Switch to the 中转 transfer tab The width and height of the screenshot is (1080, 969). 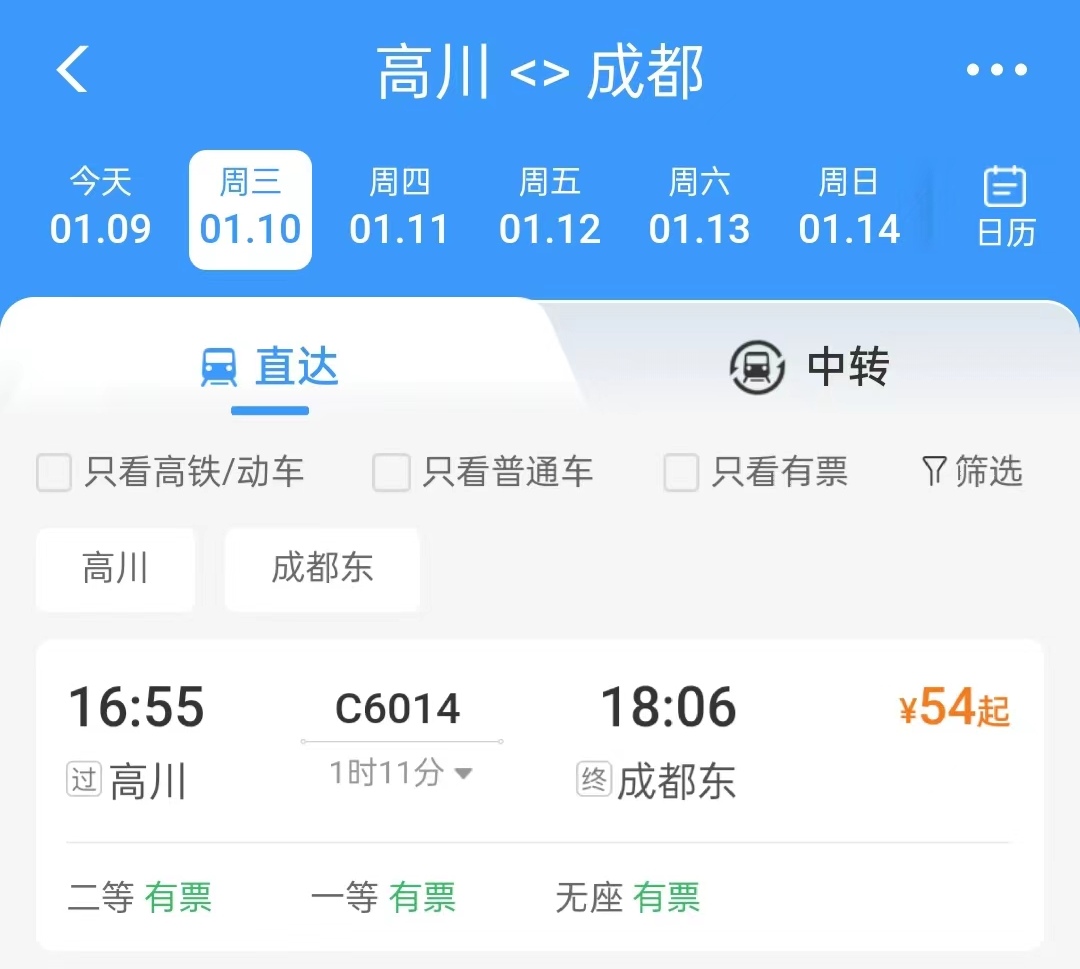(x=810, y=367)
